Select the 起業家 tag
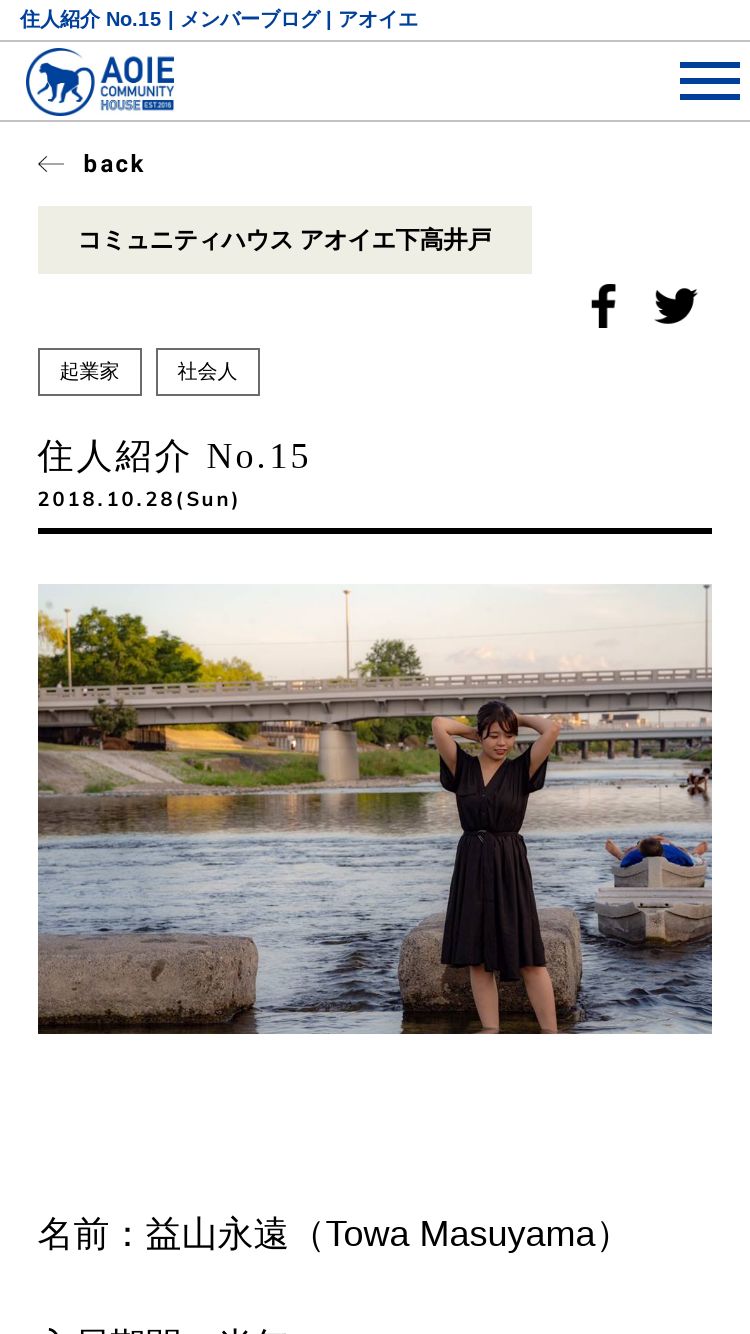Image resolution: width=750 pixels, height=1334 pixels. 90,372
